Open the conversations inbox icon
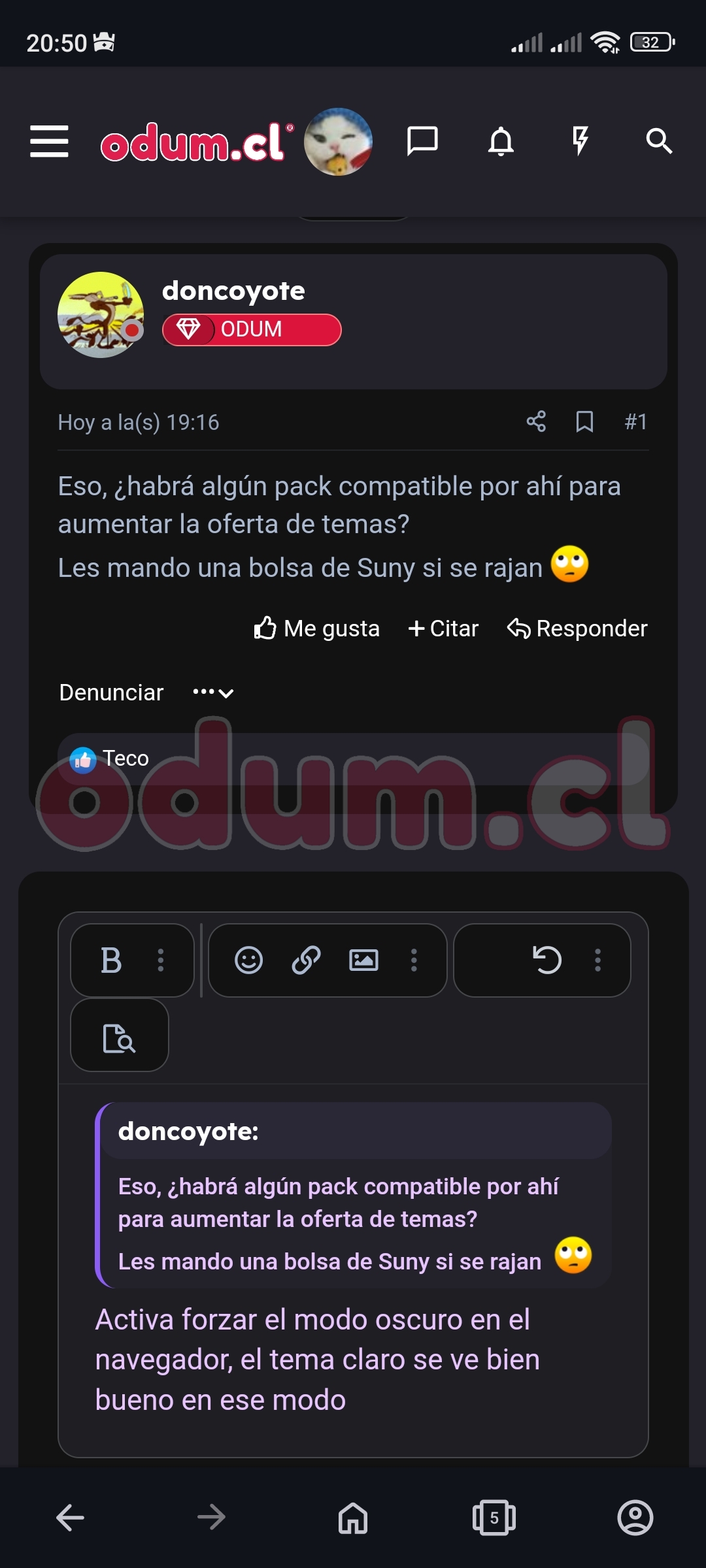Screen dimensions: 706x1568 [x=422, y=141]
